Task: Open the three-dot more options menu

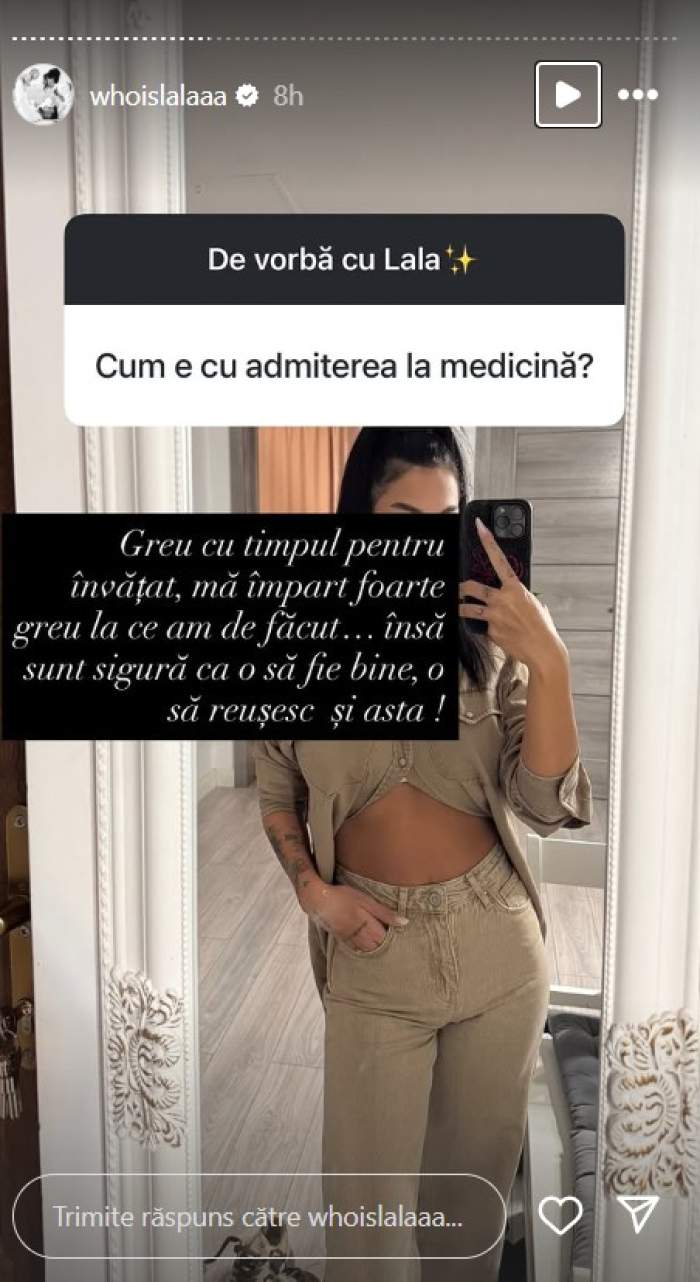Action: click(x=638, y=95)
